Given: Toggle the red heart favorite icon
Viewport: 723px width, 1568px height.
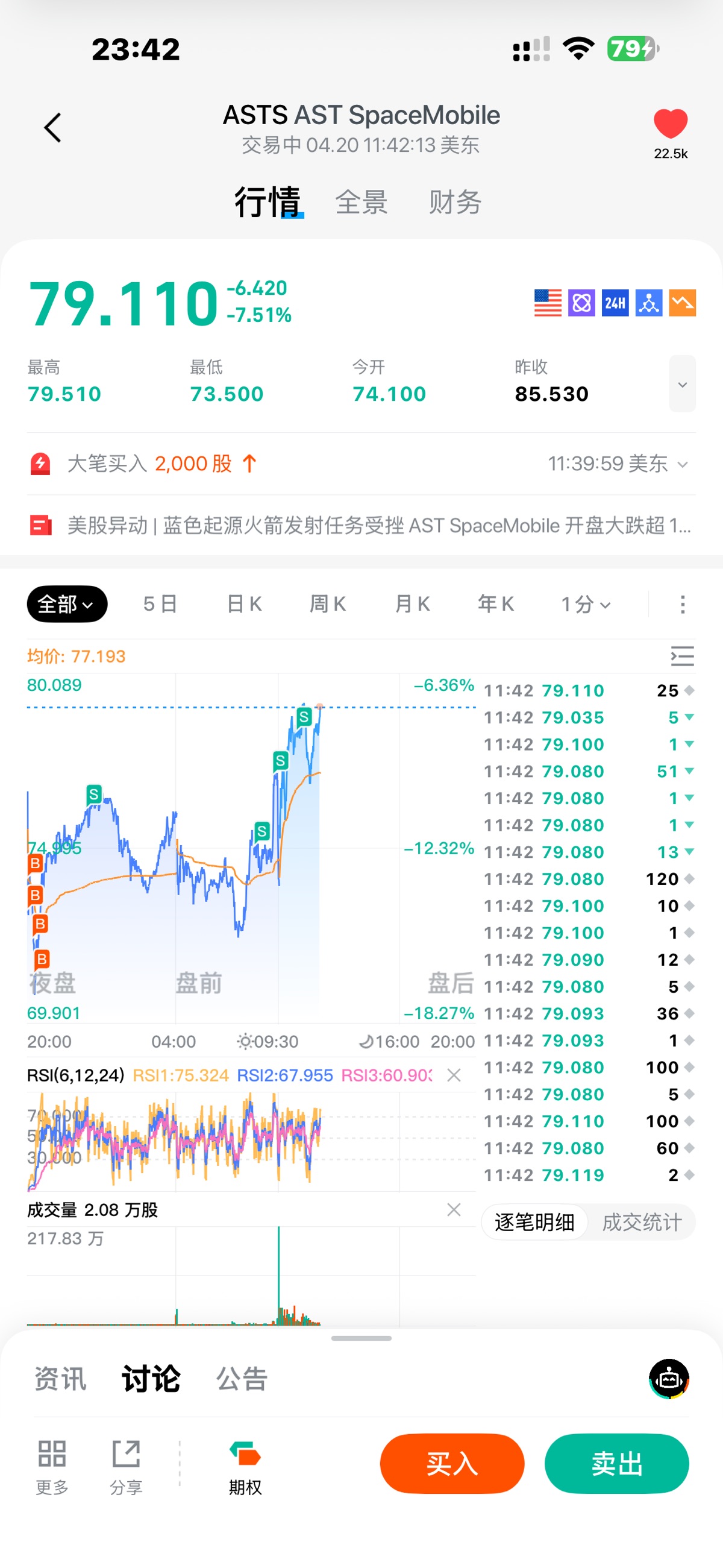Looking at the screenshot, I should (670, 124).
